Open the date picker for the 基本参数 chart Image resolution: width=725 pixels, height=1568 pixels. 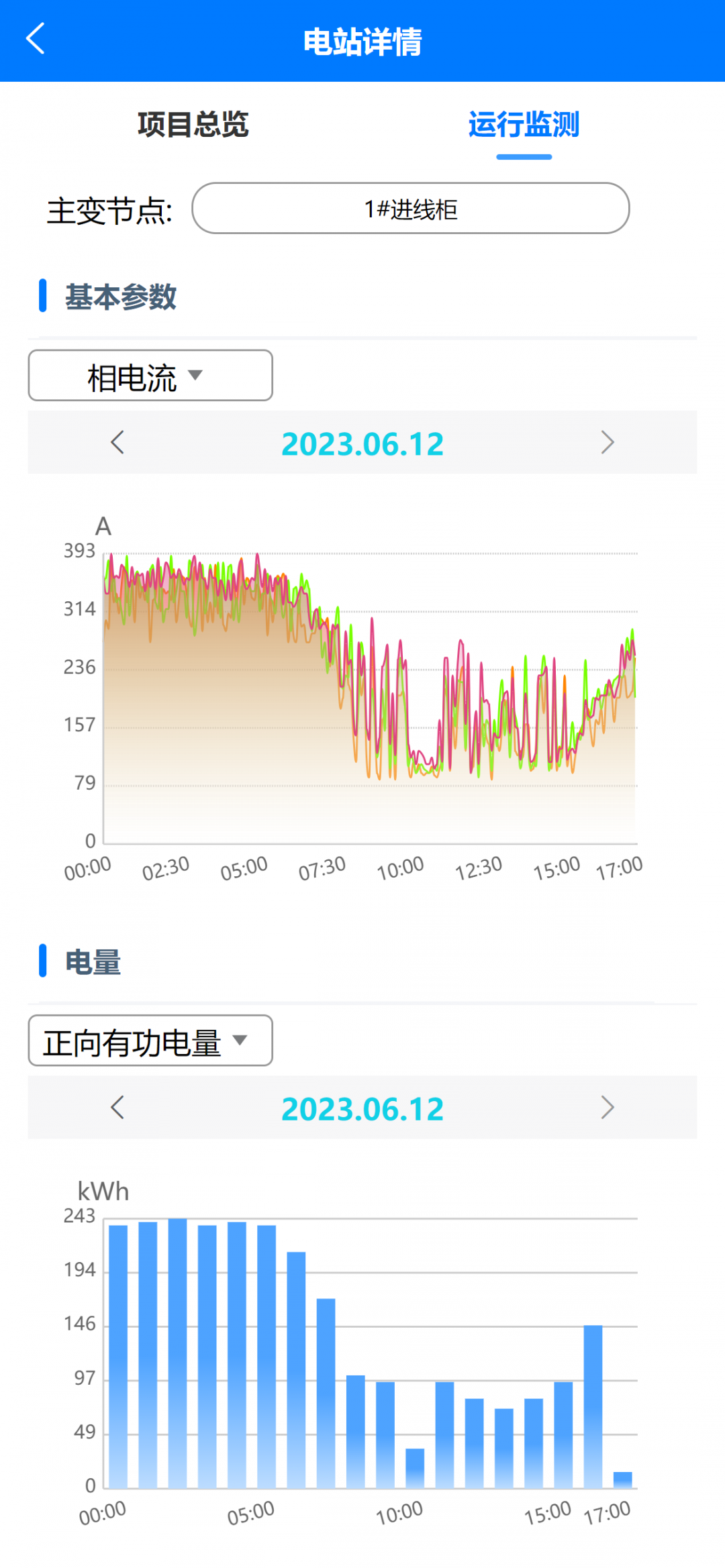click(x=362, y=444)
